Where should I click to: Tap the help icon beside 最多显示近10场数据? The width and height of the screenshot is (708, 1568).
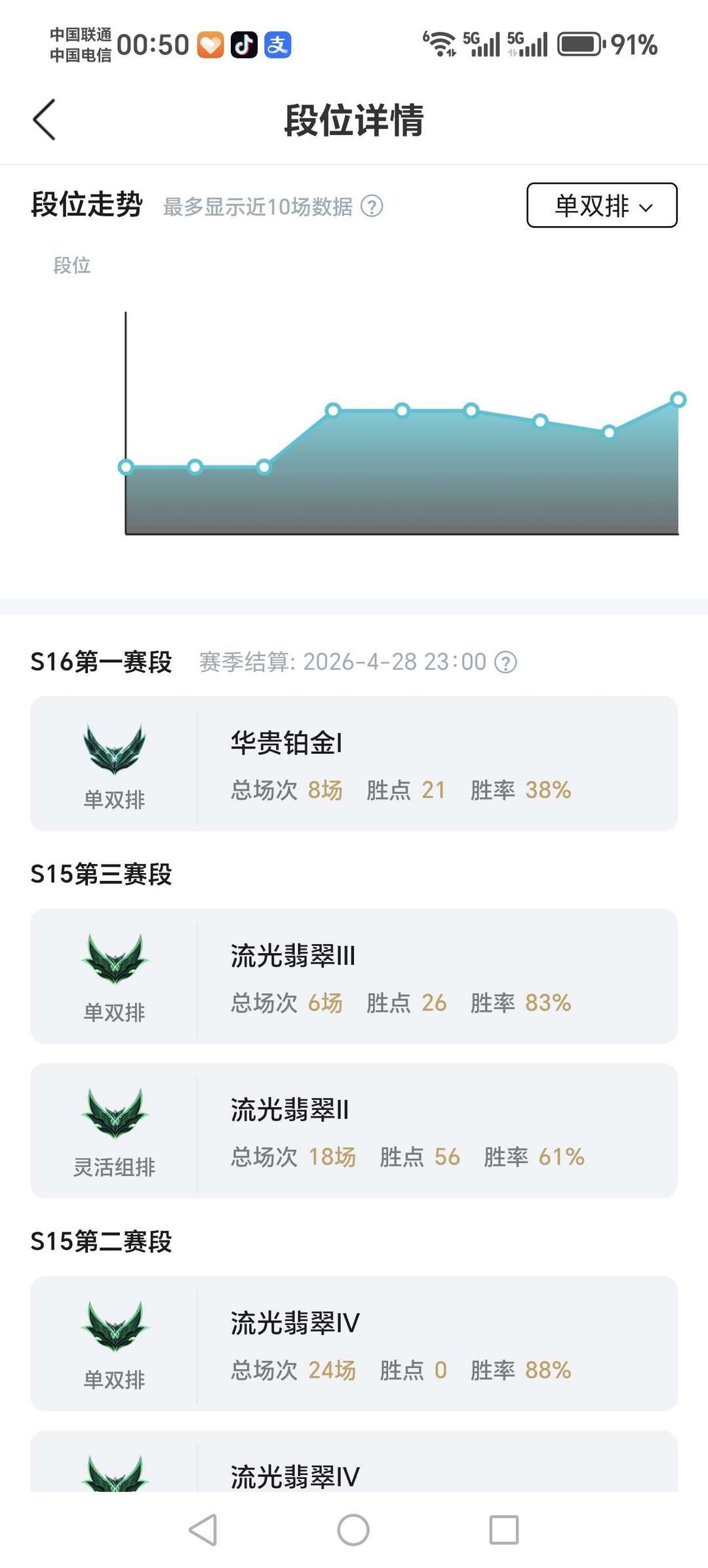[372, 206]
